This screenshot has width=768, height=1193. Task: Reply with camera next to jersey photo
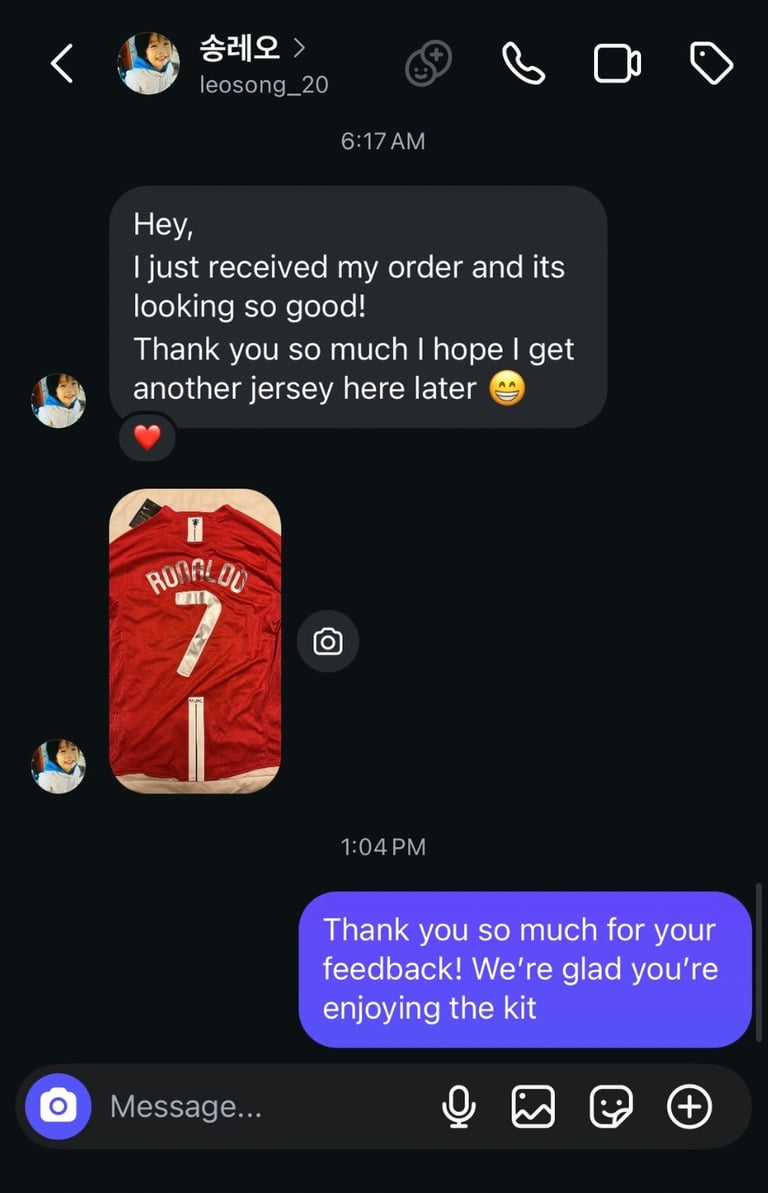pyautogui.click(x=328, y=641)
